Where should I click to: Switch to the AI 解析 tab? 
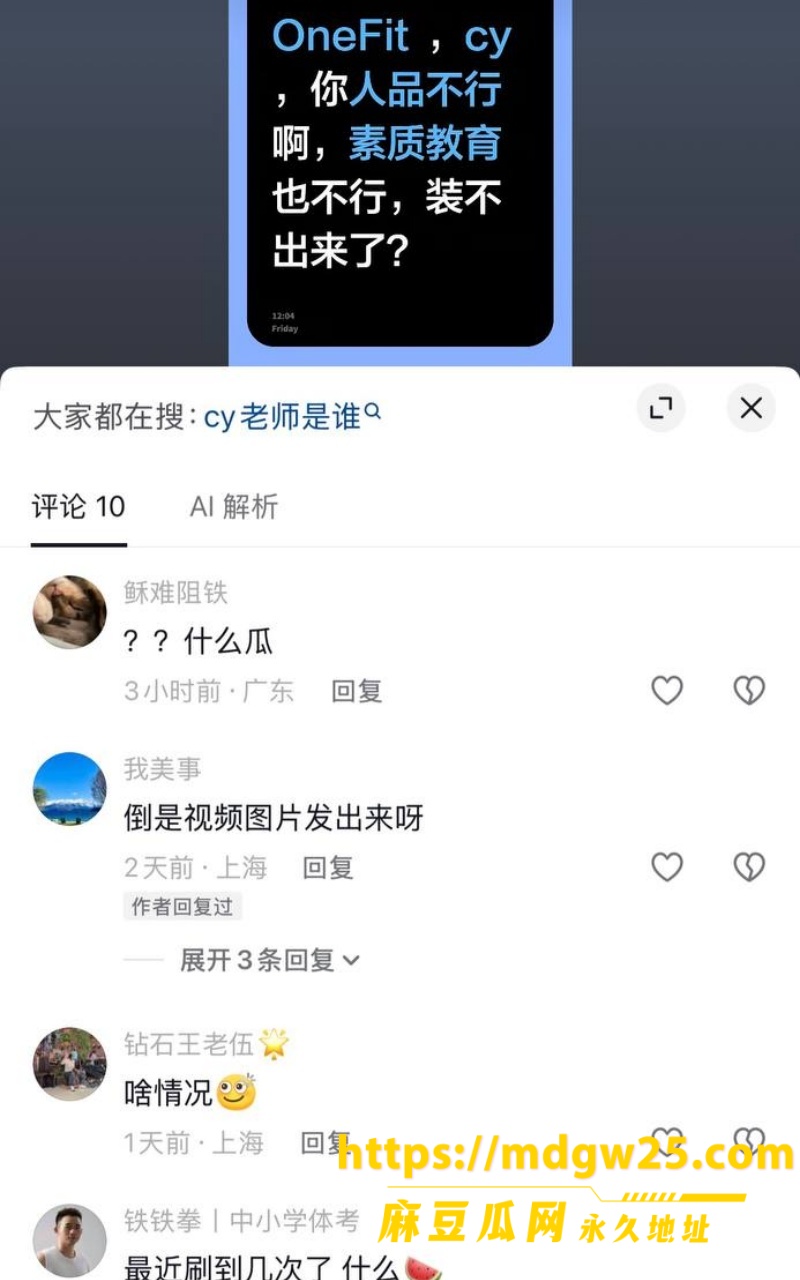click(x=234, y=506)
